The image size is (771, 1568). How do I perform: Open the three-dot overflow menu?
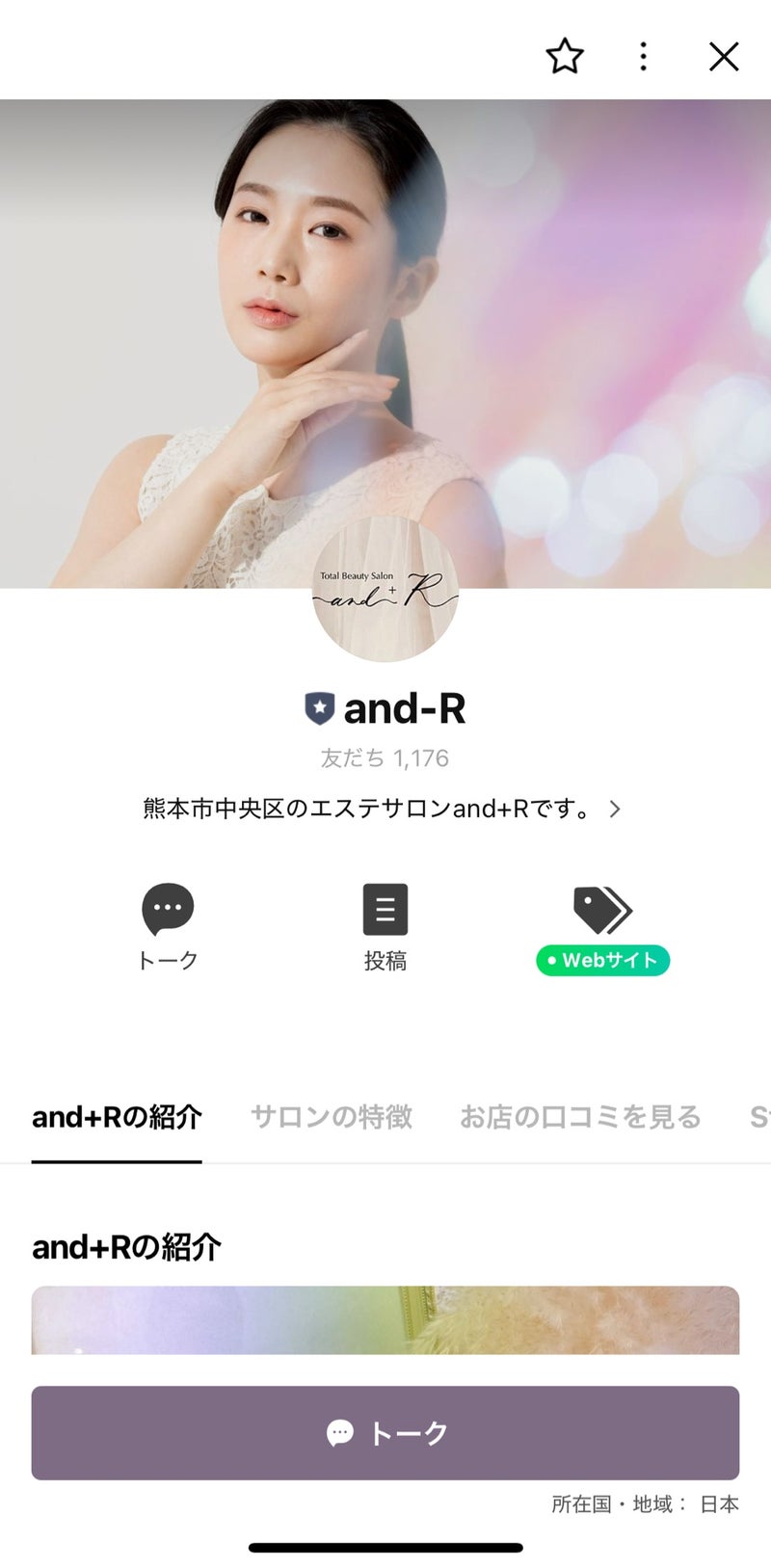click(643, 57)
